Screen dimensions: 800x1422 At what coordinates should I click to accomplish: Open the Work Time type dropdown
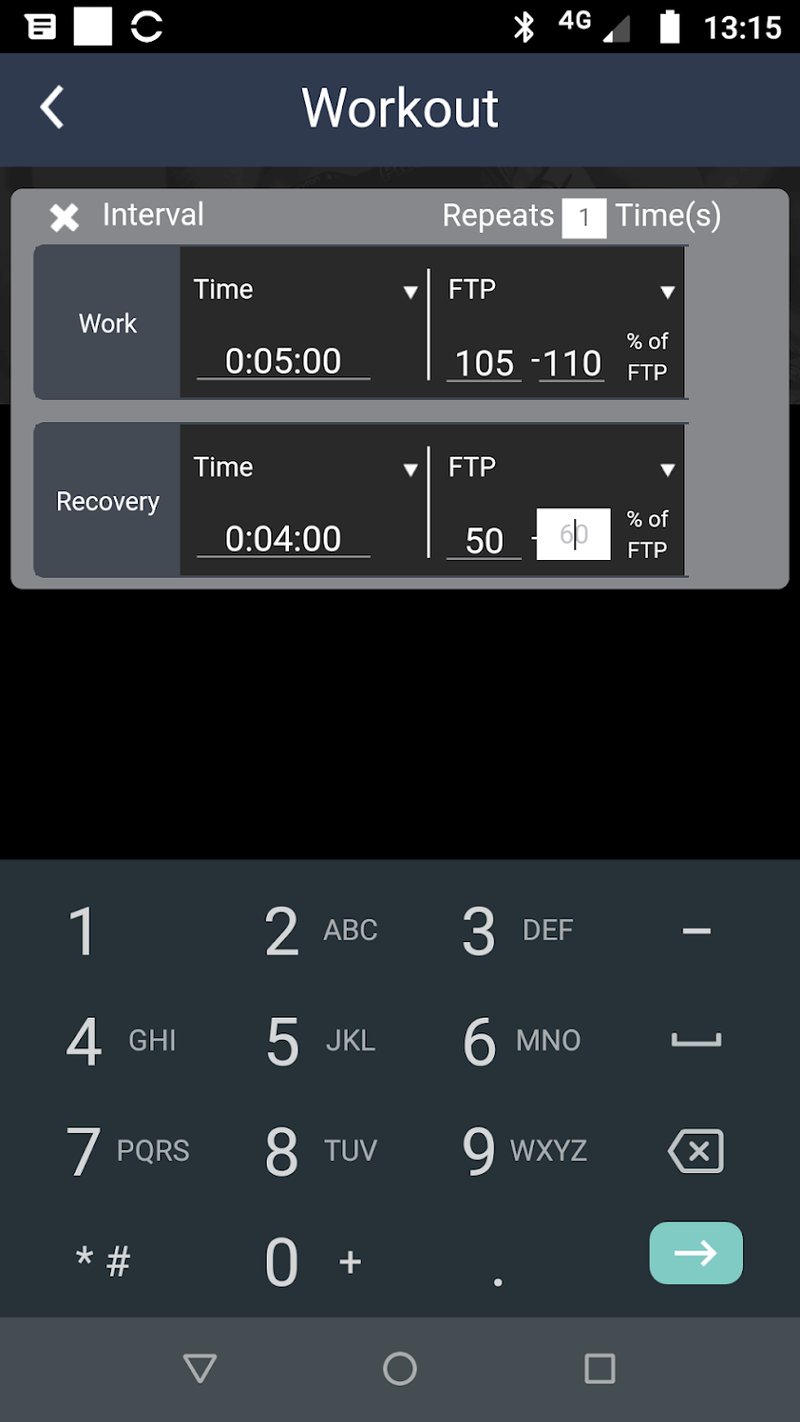click(410, 292)
